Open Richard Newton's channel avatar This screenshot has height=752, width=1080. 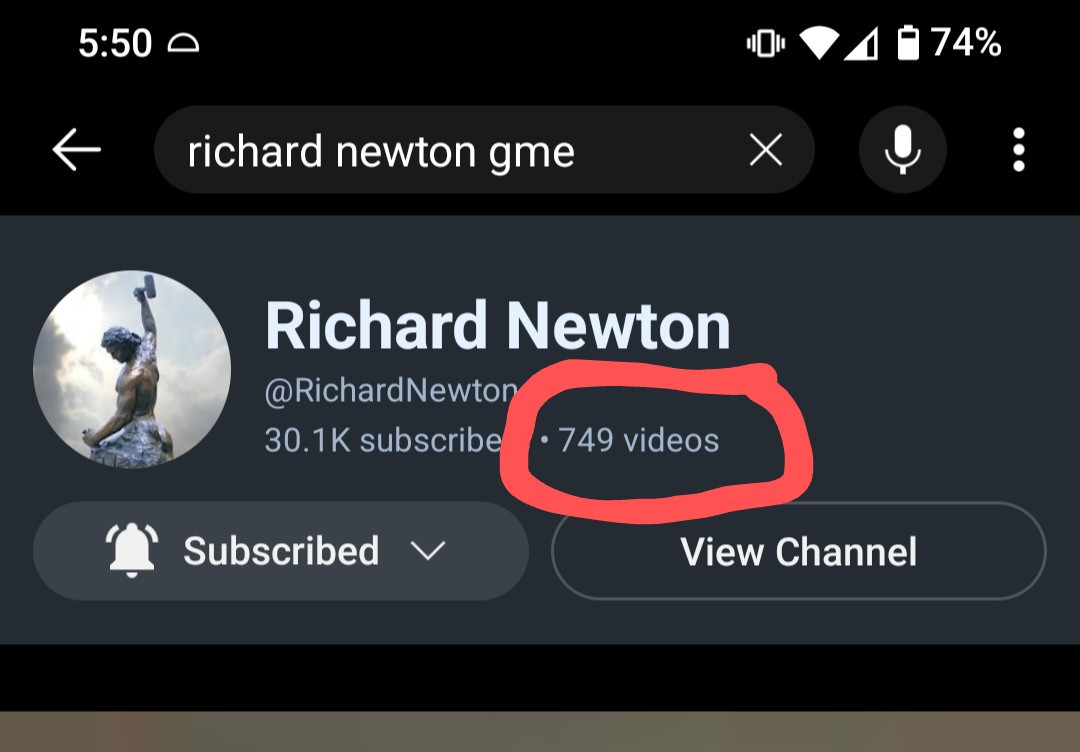132,367
